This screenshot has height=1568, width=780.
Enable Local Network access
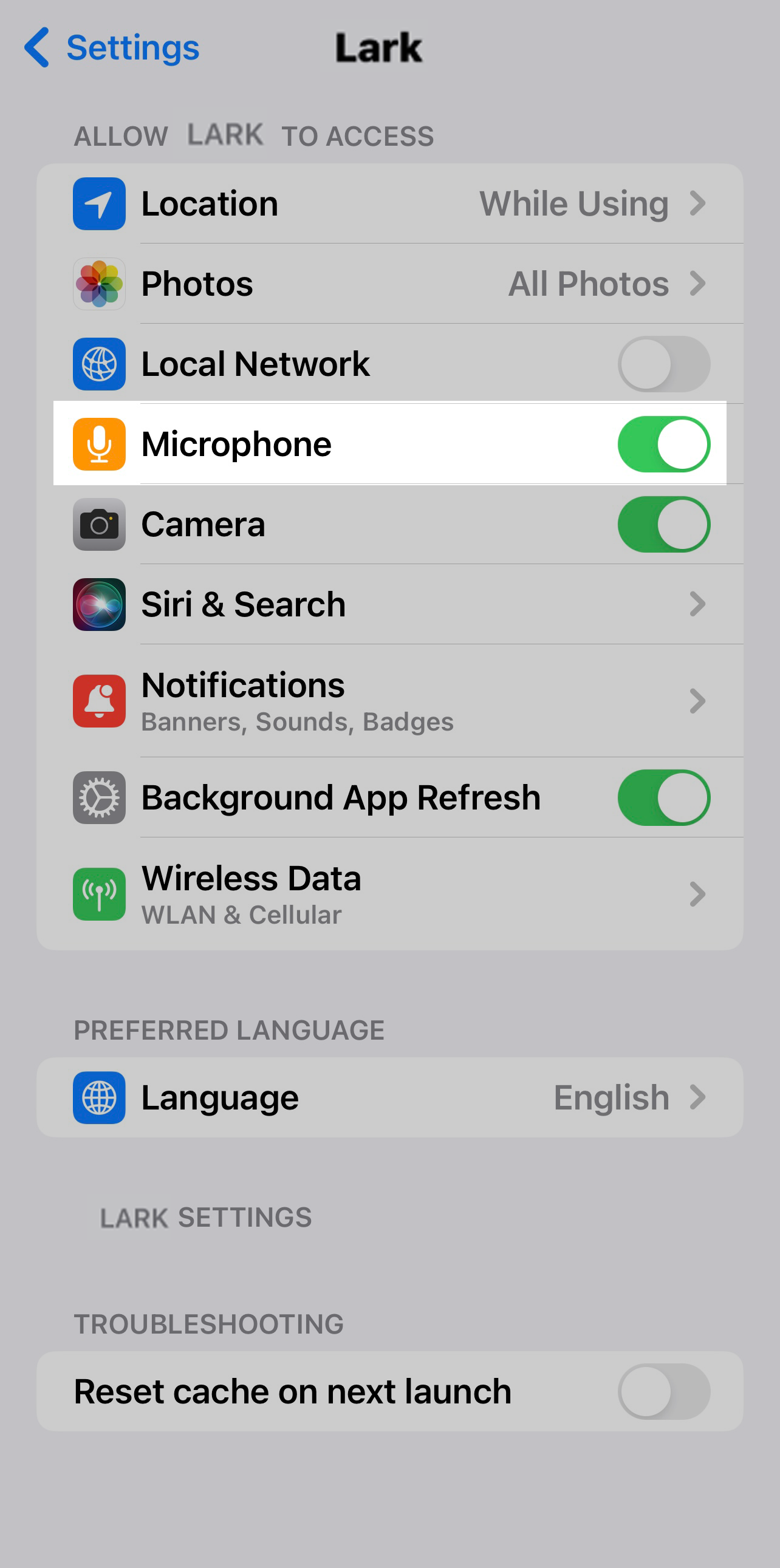click(x=663, y=364)
